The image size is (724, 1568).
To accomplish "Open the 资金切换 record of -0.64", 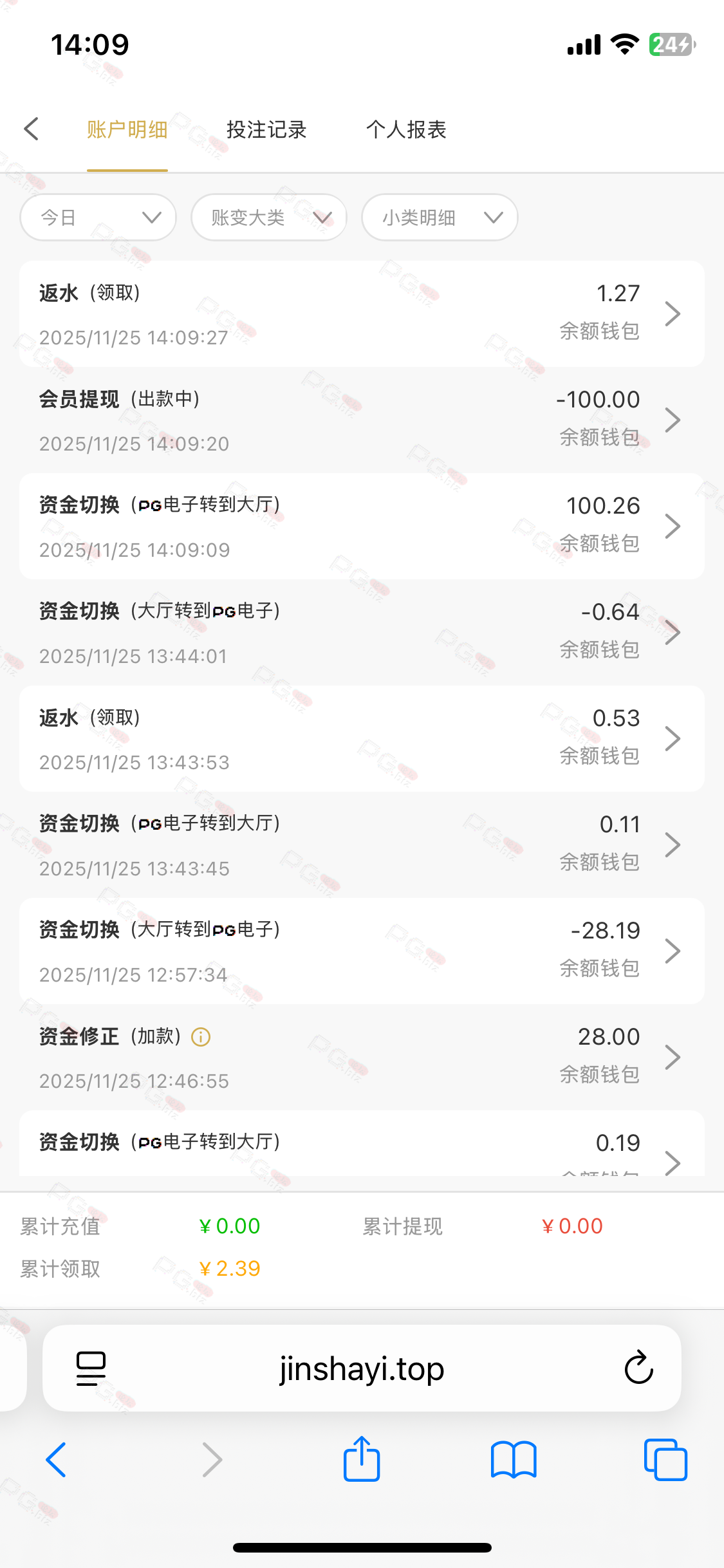I will coord(362,633).
